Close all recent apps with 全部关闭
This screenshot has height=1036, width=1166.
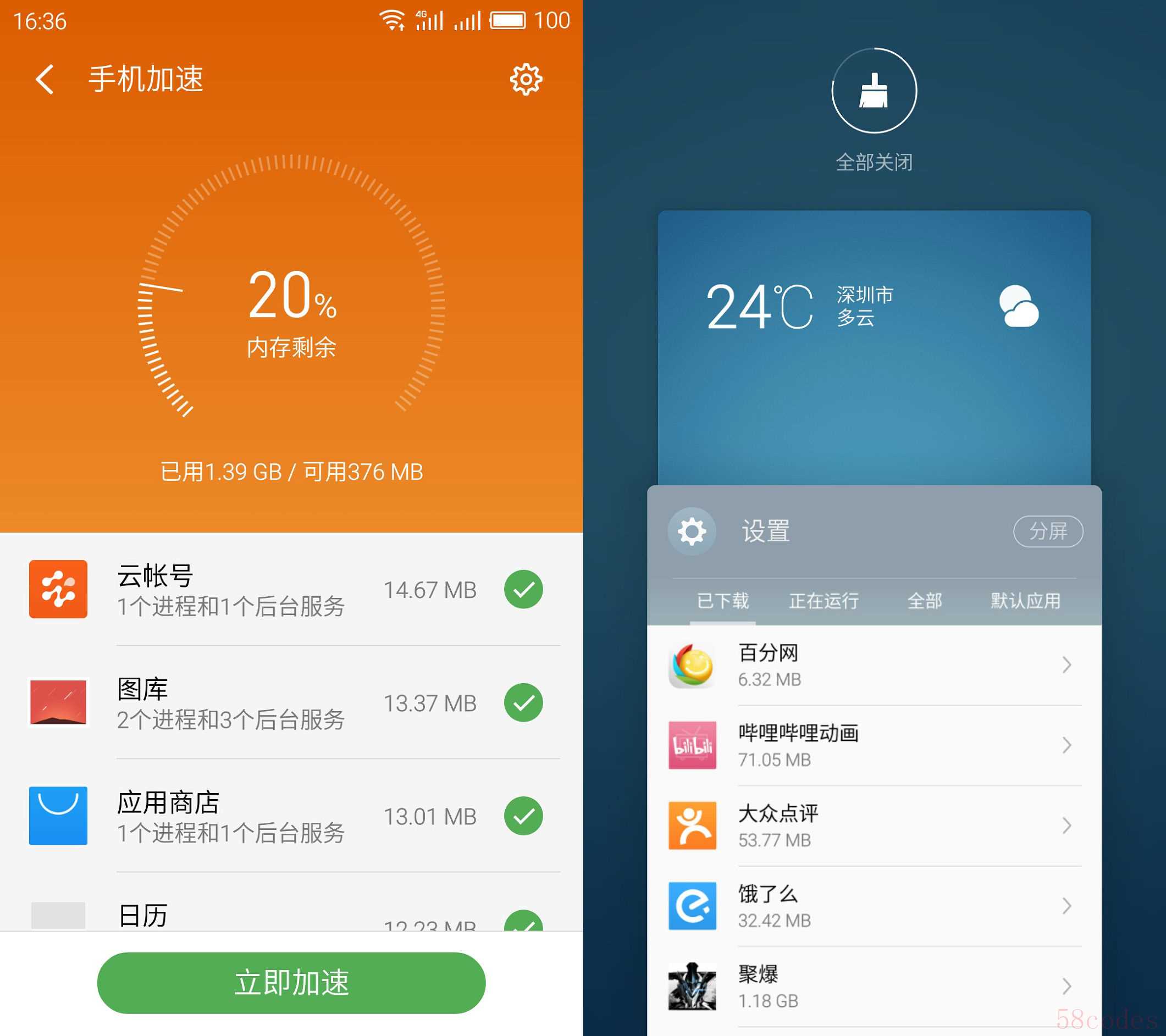point(874,91)
